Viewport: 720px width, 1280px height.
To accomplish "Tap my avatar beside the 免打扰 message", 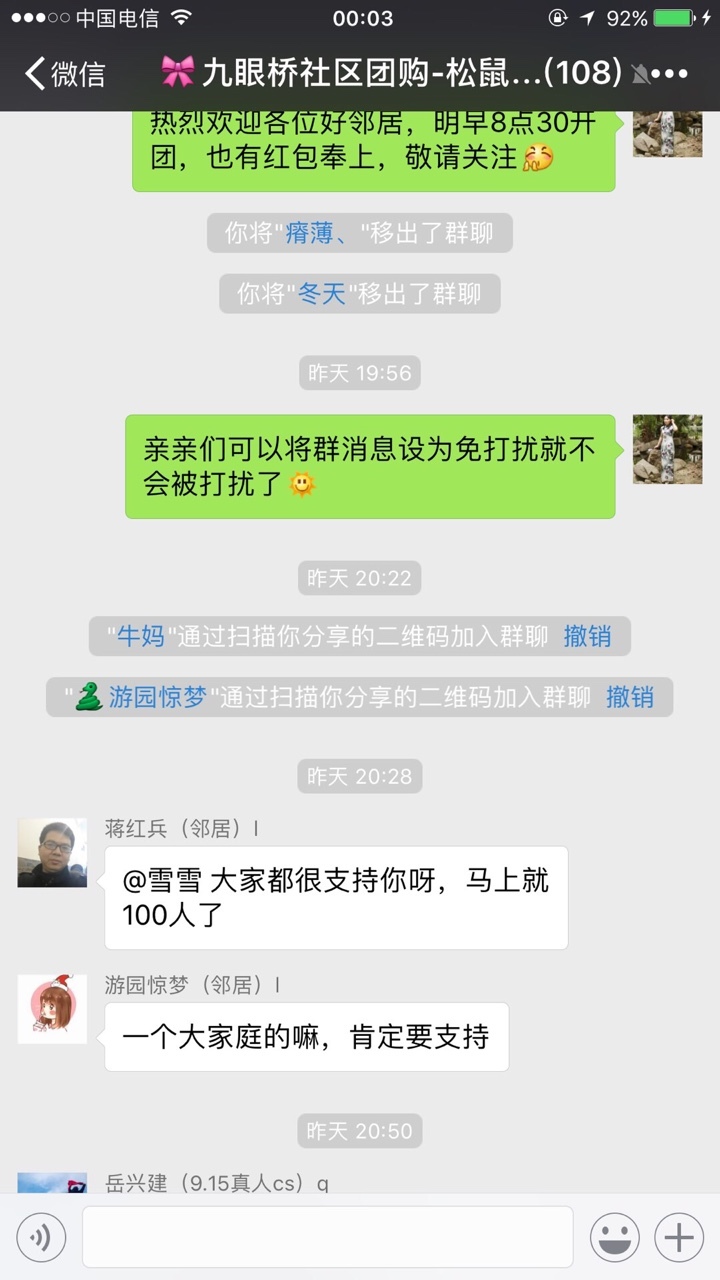I will point(667,449).
